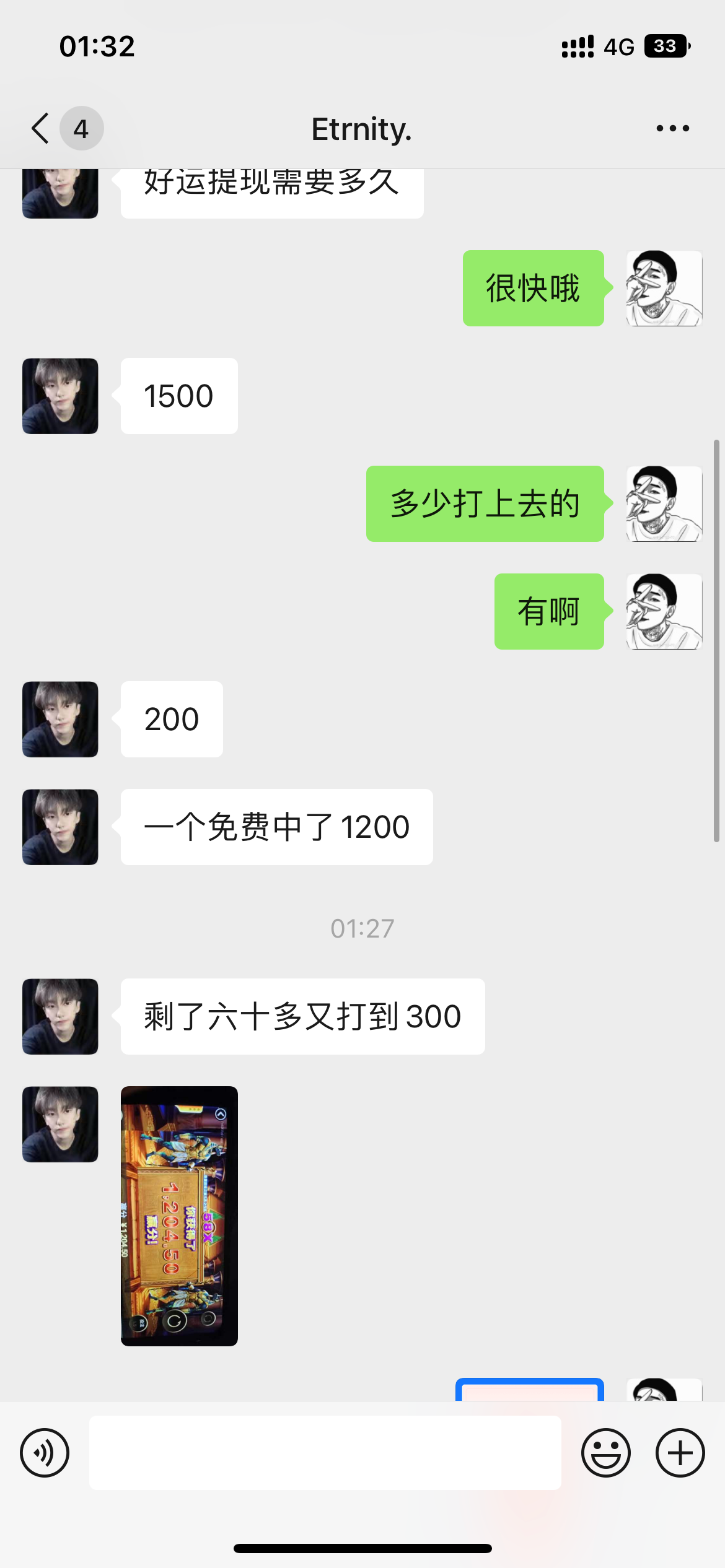Image resolution: width=725 pixels, height=1568 pixels.
Task: Go back to the chat list
Action: coord(41,128)
